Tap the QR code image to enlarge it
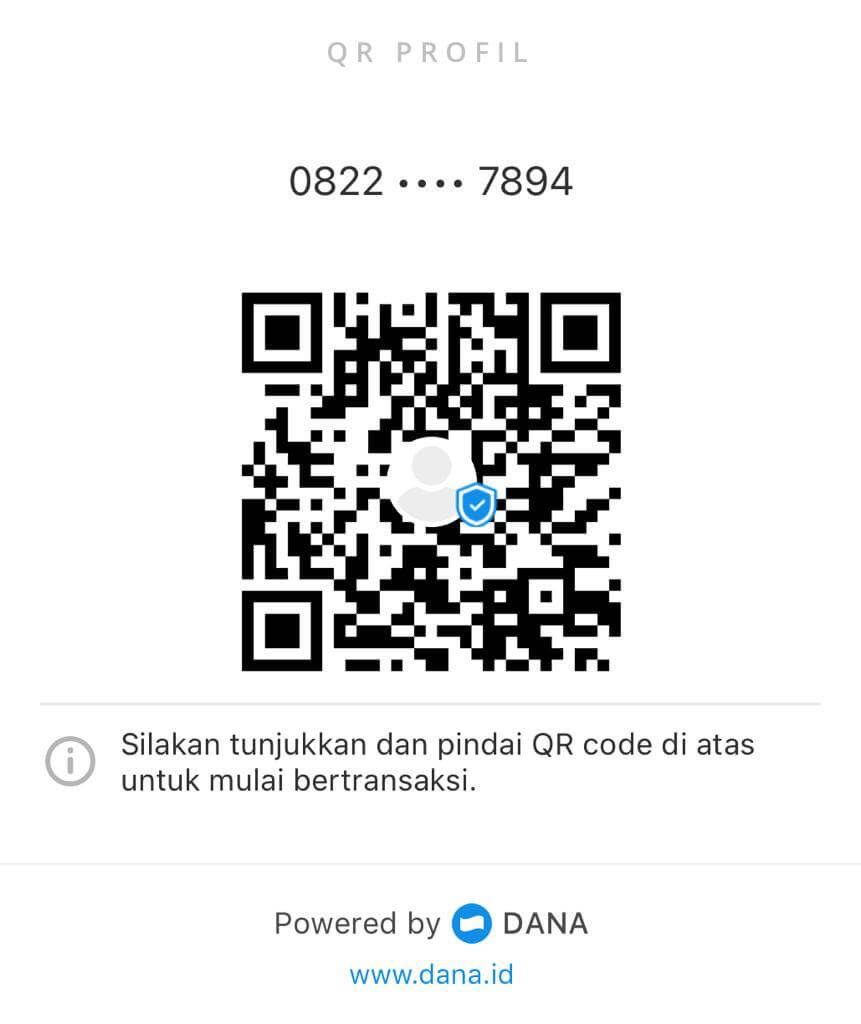This screenshot has width=861, height=1024. pos(430,482)
